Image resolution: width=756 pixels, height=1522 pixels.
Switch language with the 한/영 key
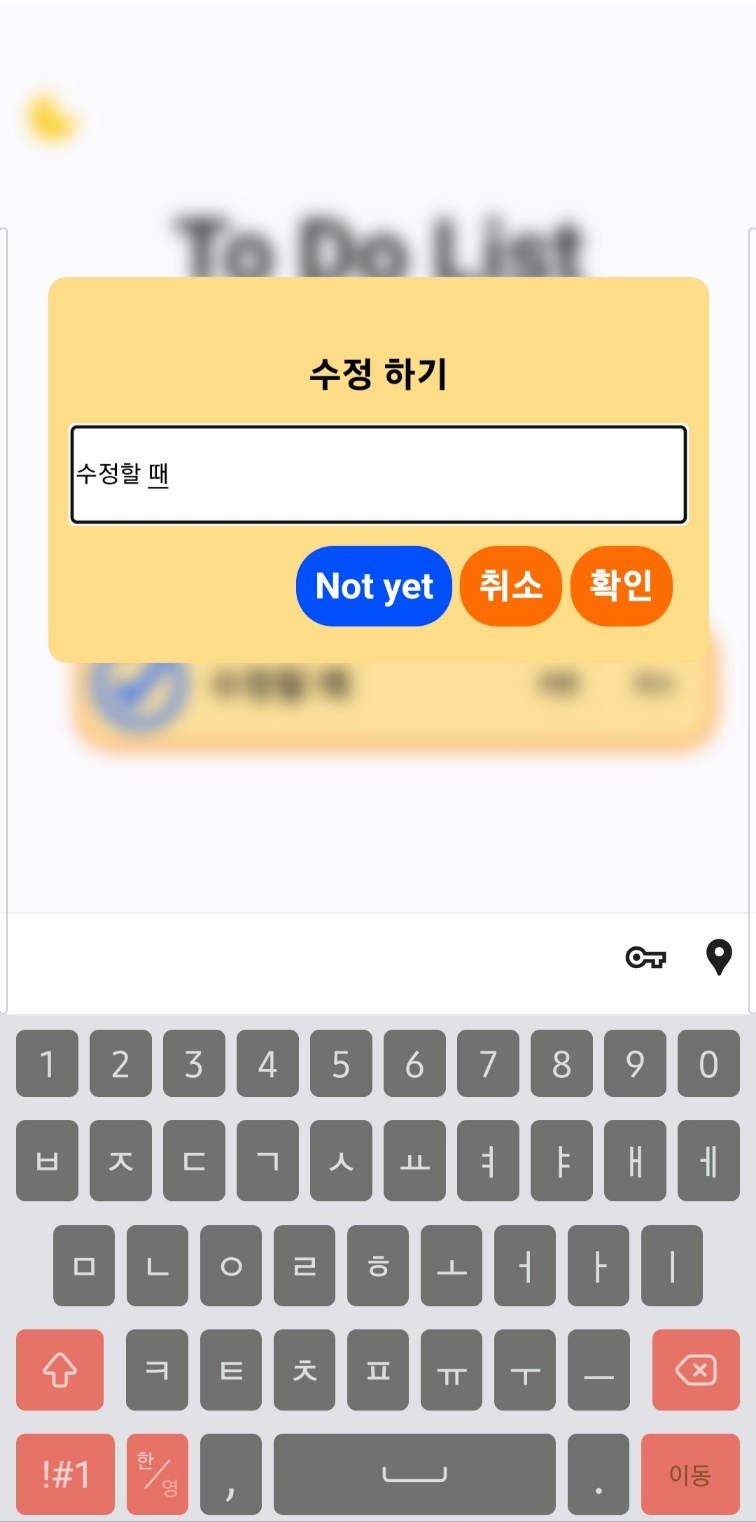(157, 1474)
